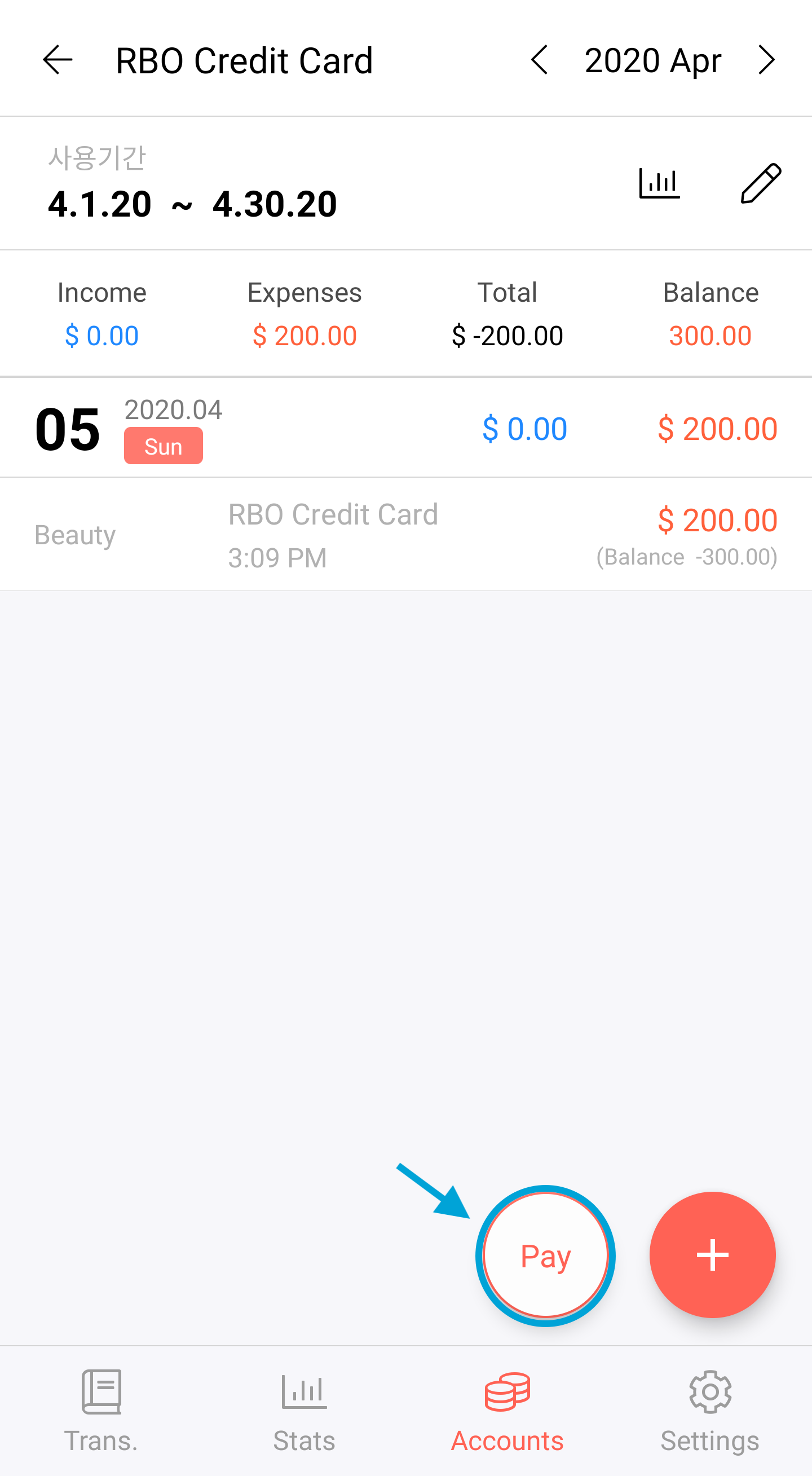Go back from RBO Credit Card

(58, 60)
